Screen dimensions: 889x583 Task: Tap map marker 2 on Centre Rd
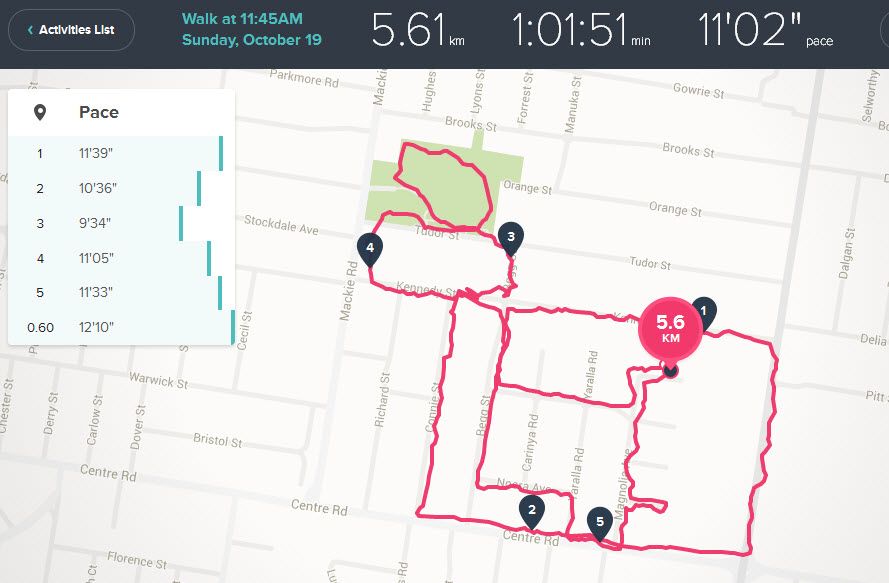click(x=532, y=511)
